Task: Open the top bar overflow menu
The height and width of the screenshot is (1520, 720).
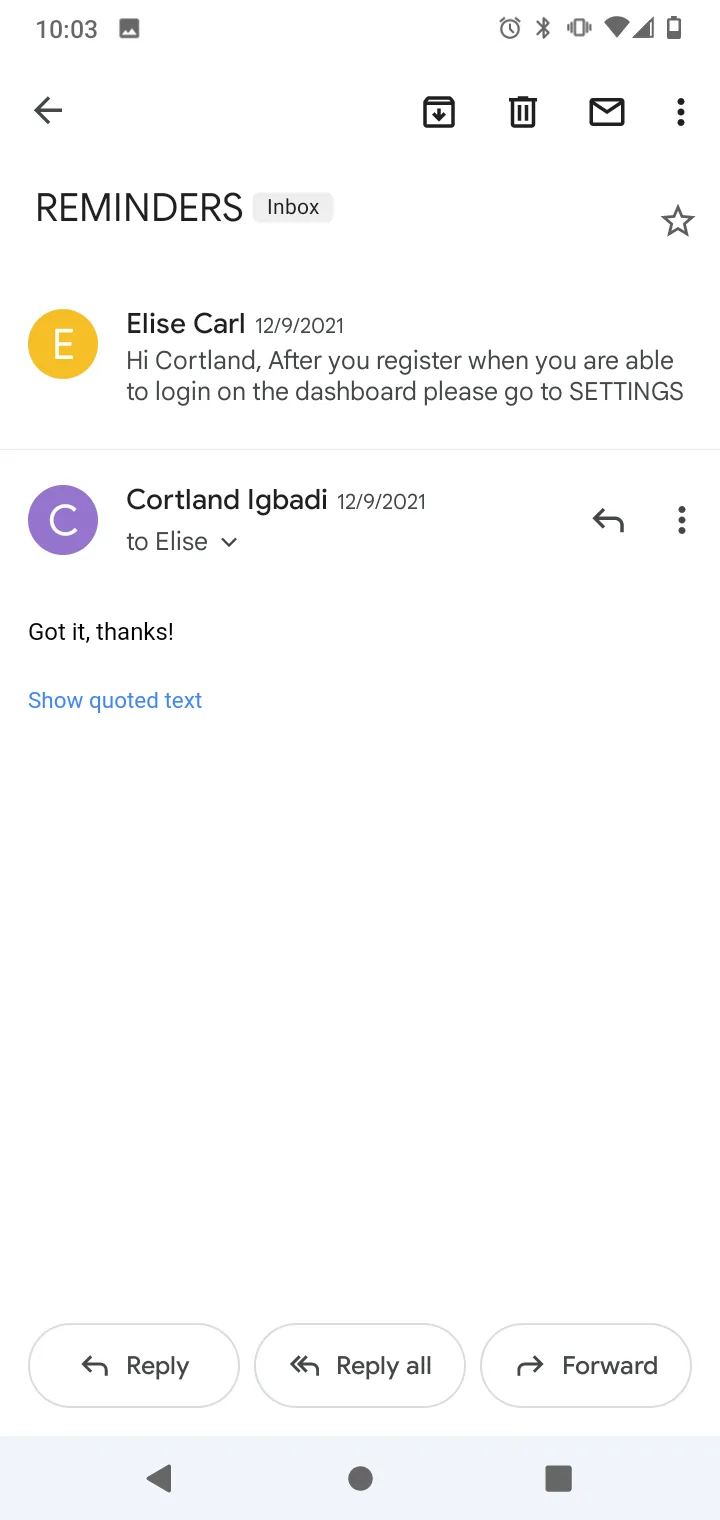Action: [681, 112]
